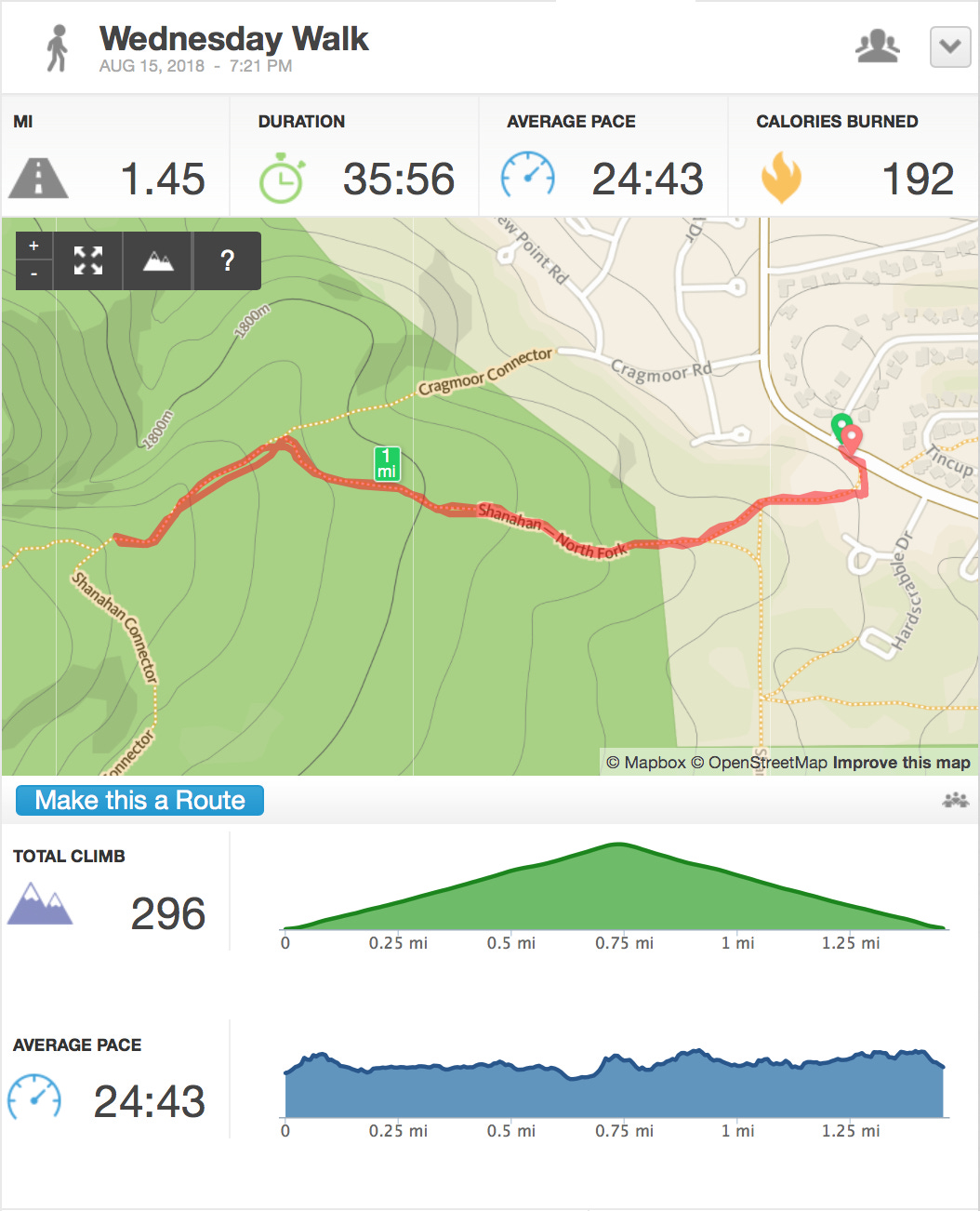Tap the group icon beside Make this a Route
Viewport: 980px width, 1211px height.
(x=955, y=800)
